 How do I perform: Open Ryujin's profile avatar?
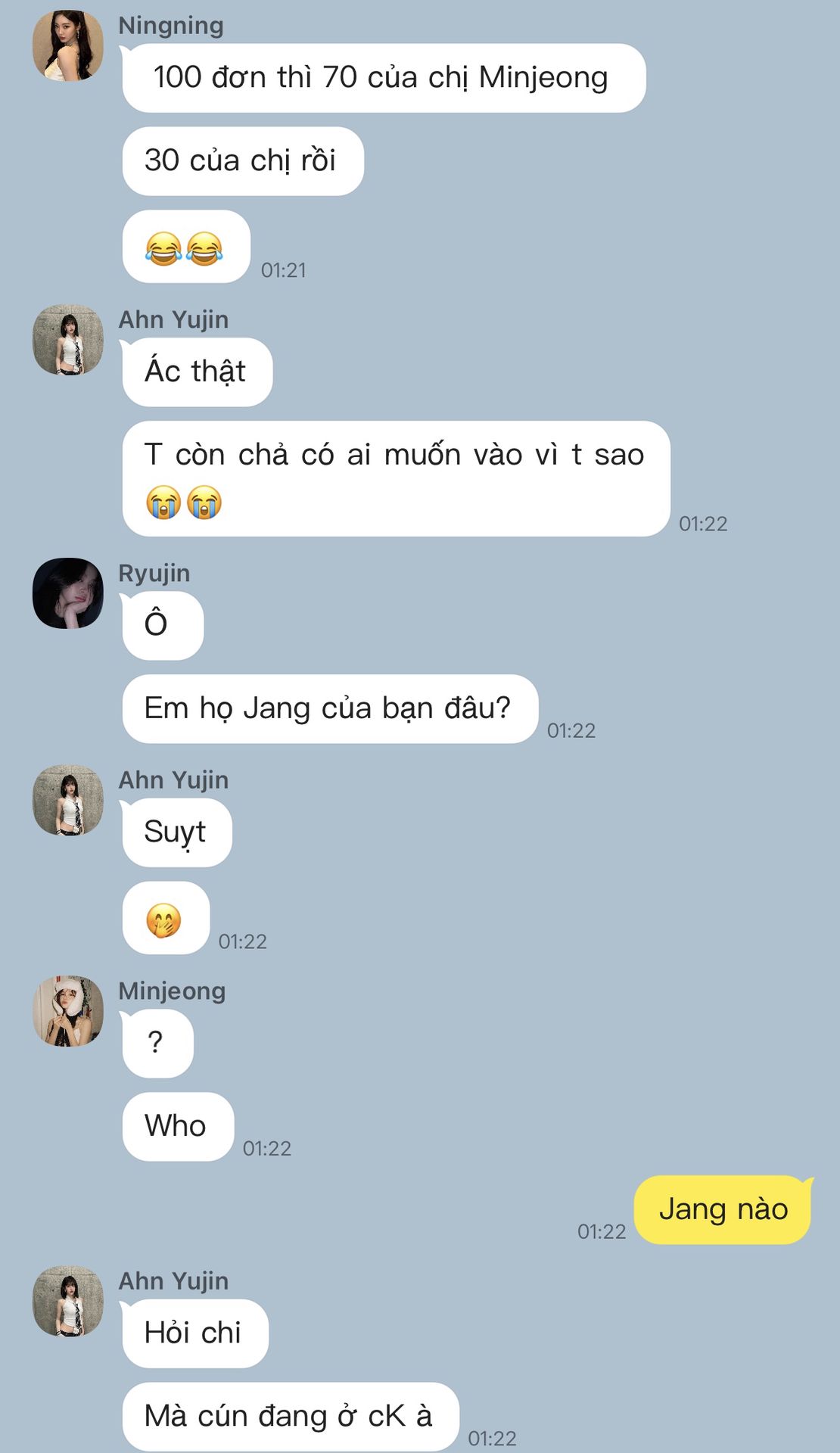(x=68, y=593)
